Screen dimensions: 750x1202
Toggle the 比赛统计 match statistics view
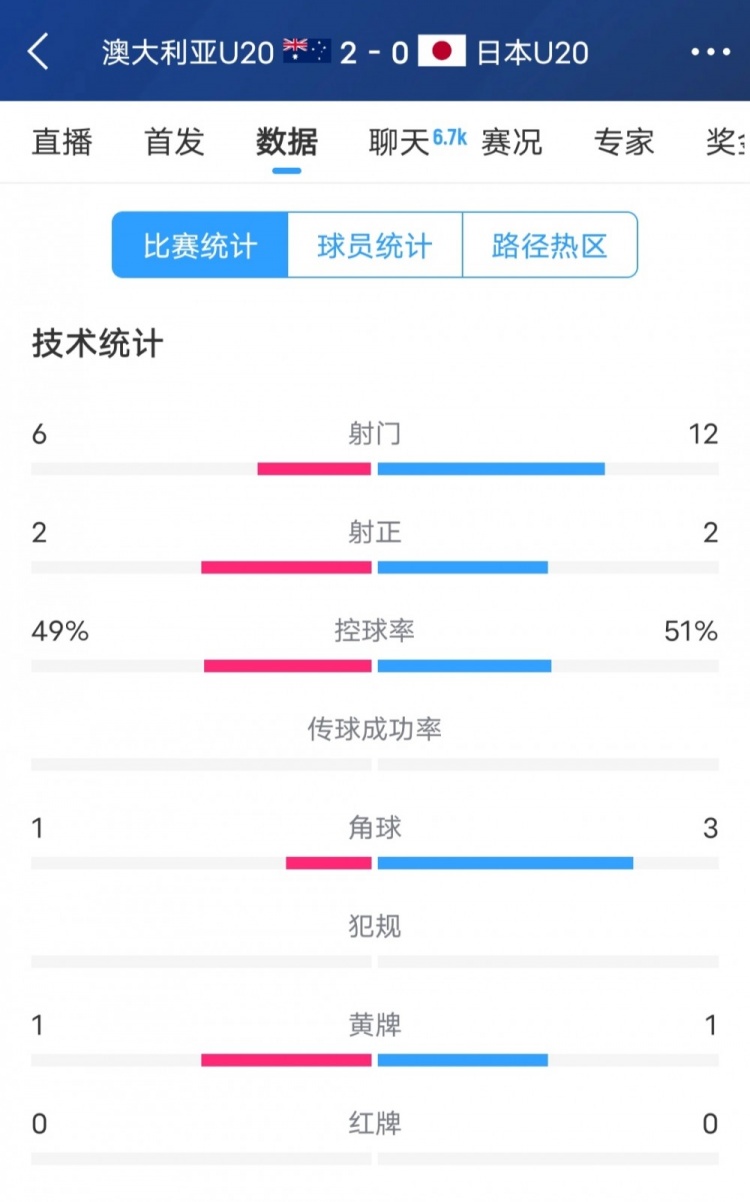click(x=198, y=245)
